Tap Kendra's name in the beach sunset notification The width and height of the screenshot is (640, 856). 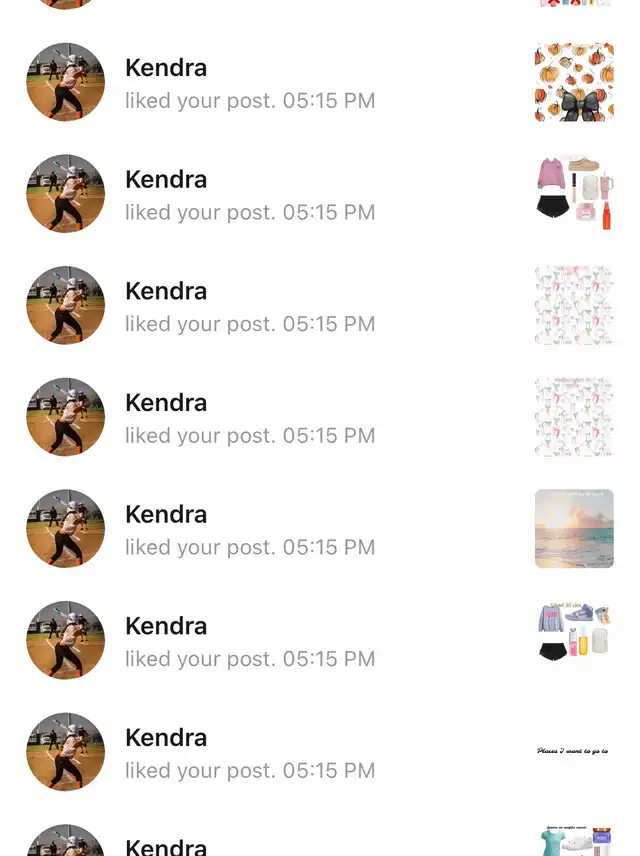point(166,514)
